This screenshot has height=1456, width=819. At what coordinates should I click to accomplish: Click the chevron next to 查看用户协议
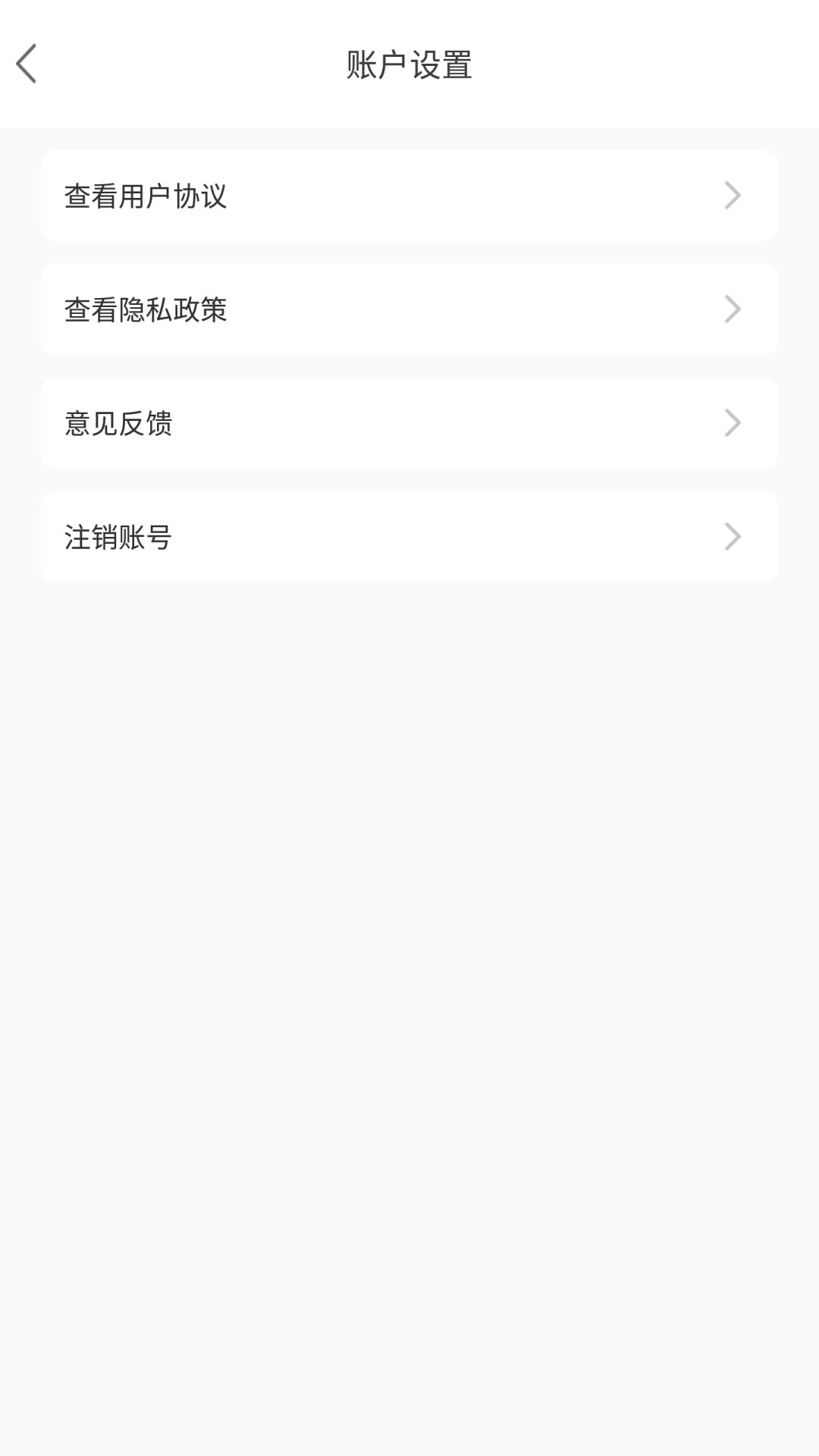click(732, 195)
